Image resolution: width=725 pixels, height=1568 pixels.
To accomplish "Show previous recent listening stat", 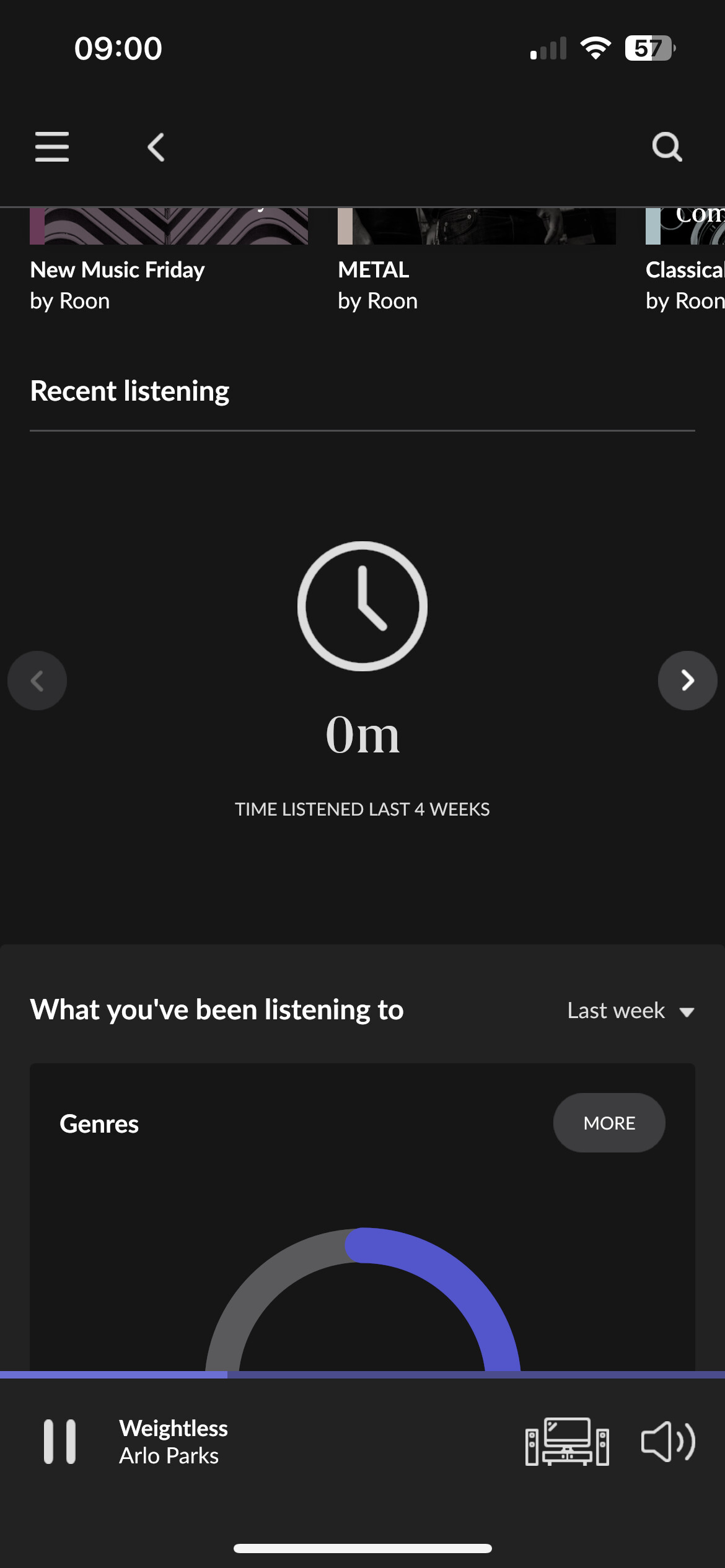I will point(37,681).
